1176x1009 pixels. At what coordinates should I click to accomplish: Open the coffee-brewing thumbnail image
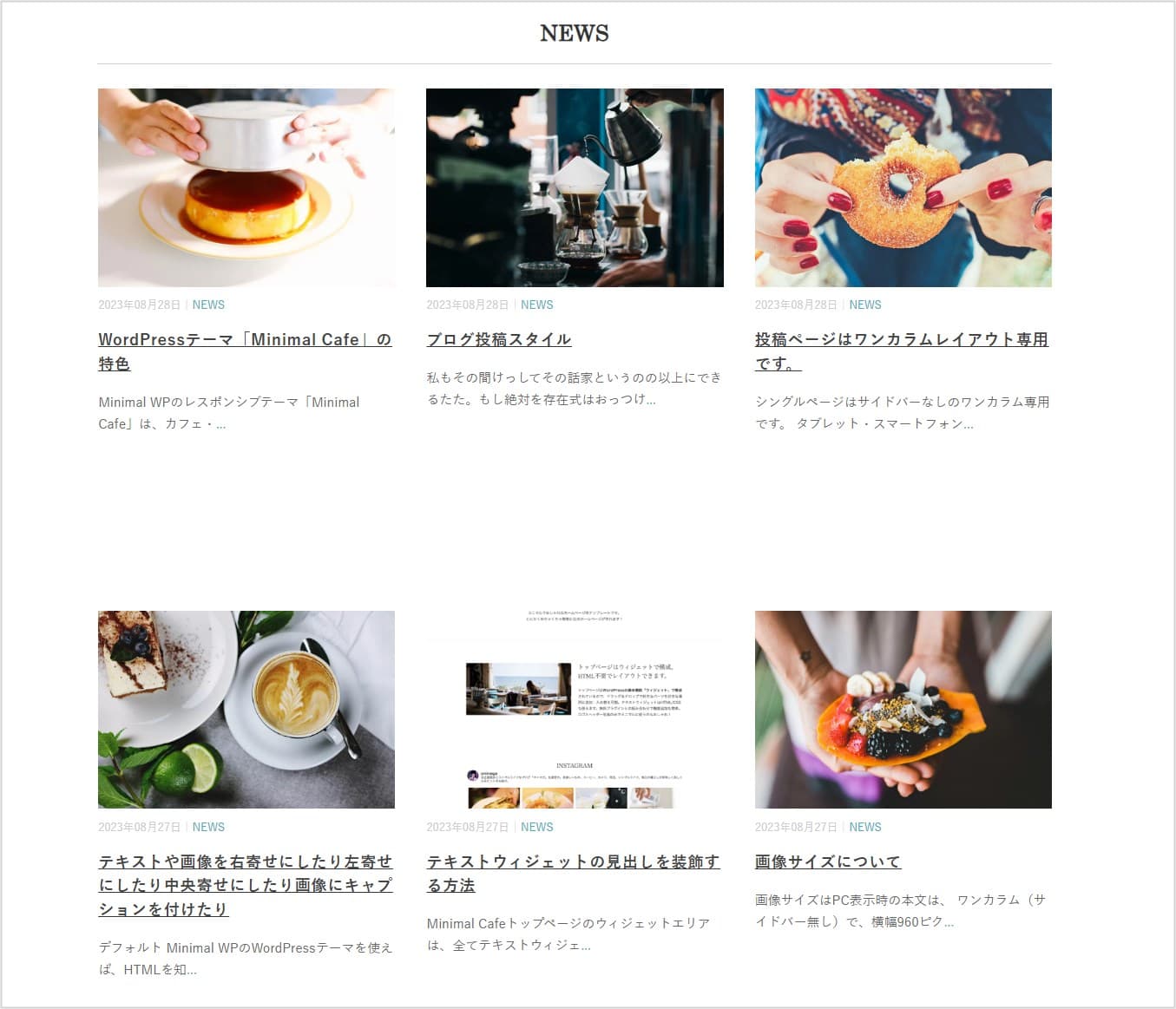575,187
